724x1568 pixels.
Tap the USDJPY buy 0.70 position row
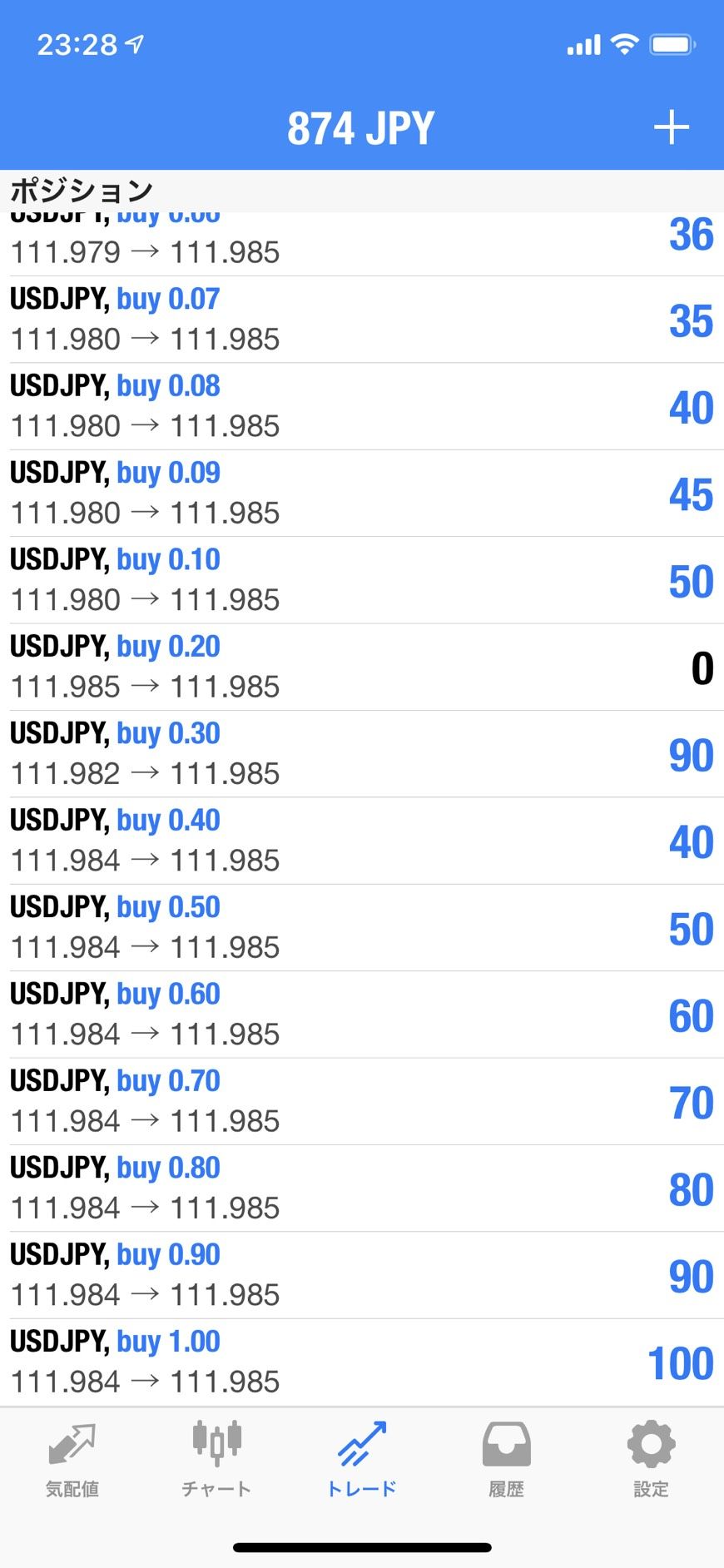362,1102
